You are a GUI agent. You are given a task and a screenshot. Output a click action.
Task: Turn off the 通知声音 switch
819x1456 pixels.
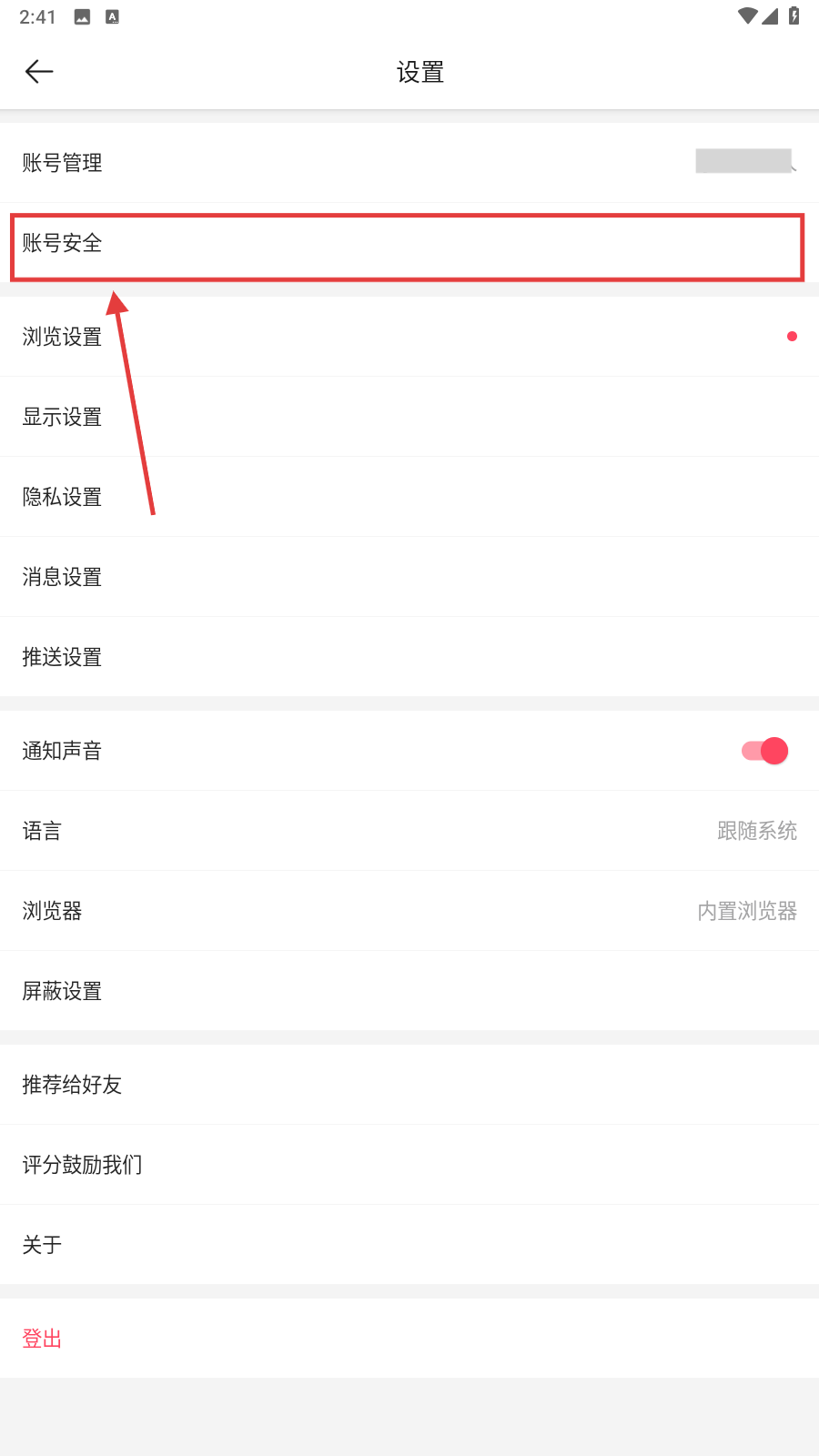[x=764, y=751]
